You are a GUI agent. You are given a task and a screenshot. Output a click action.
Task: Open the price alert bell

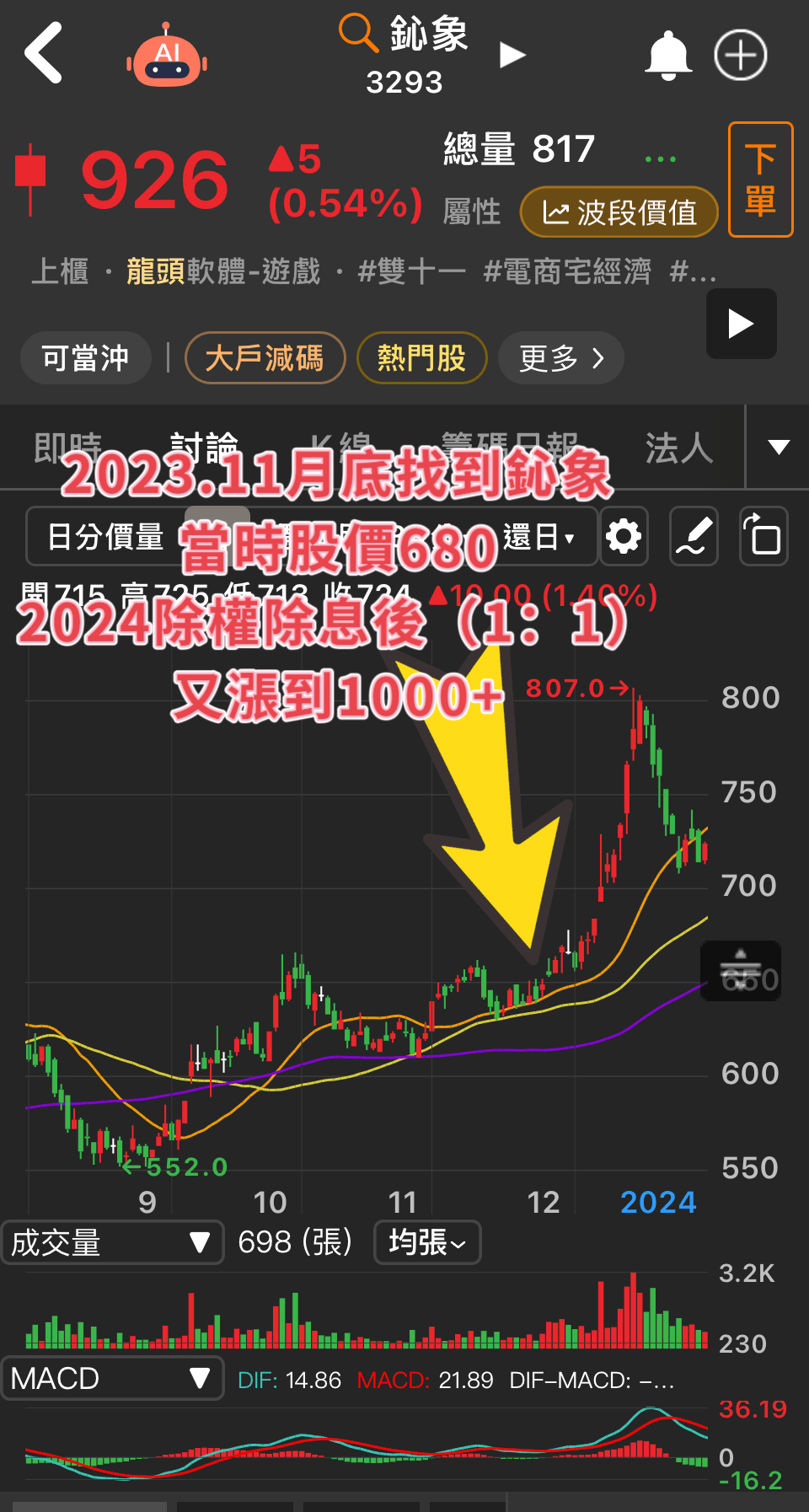[668, 56]
